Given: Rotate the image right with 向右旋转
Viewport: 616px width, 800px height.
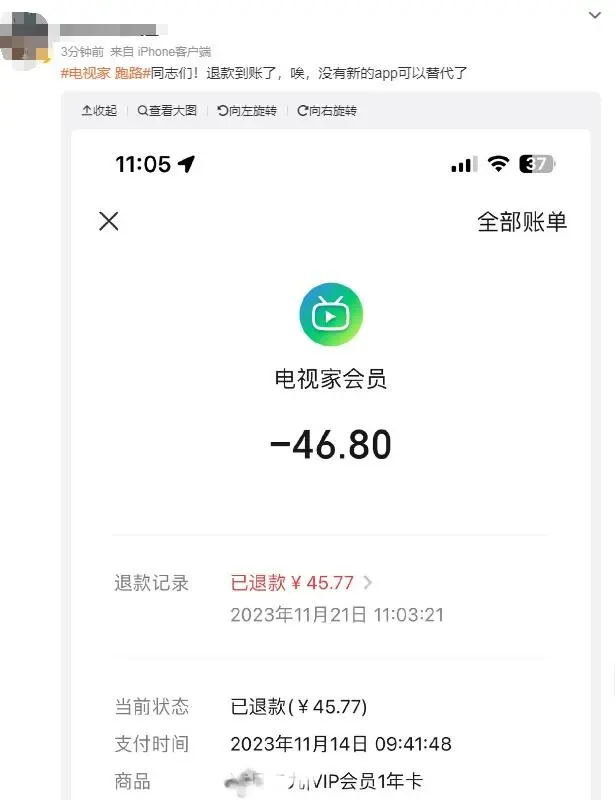Looking at the screenshot, I should click(327, 111).
